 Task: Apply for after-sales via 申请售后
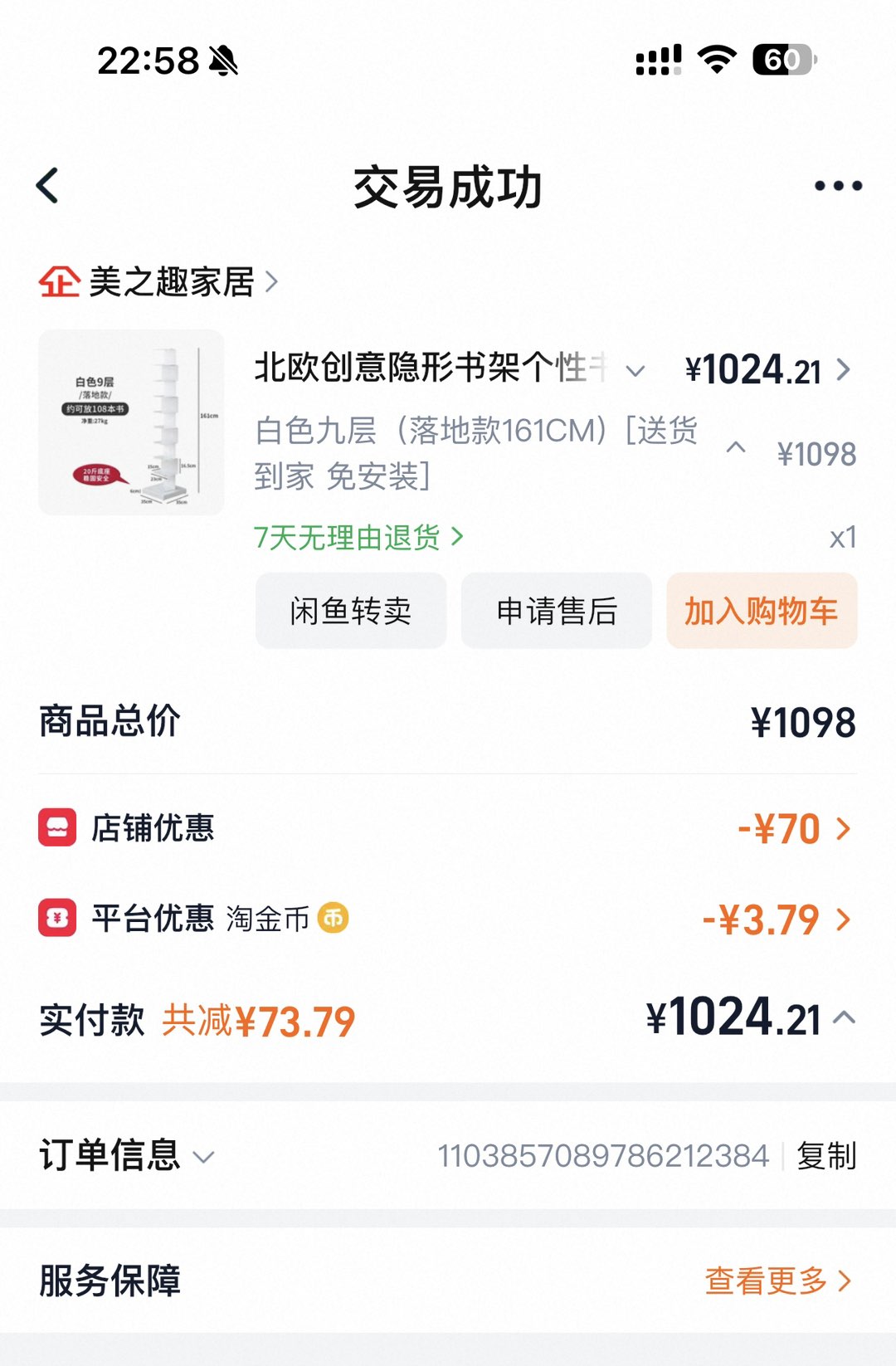click(556, 611)
